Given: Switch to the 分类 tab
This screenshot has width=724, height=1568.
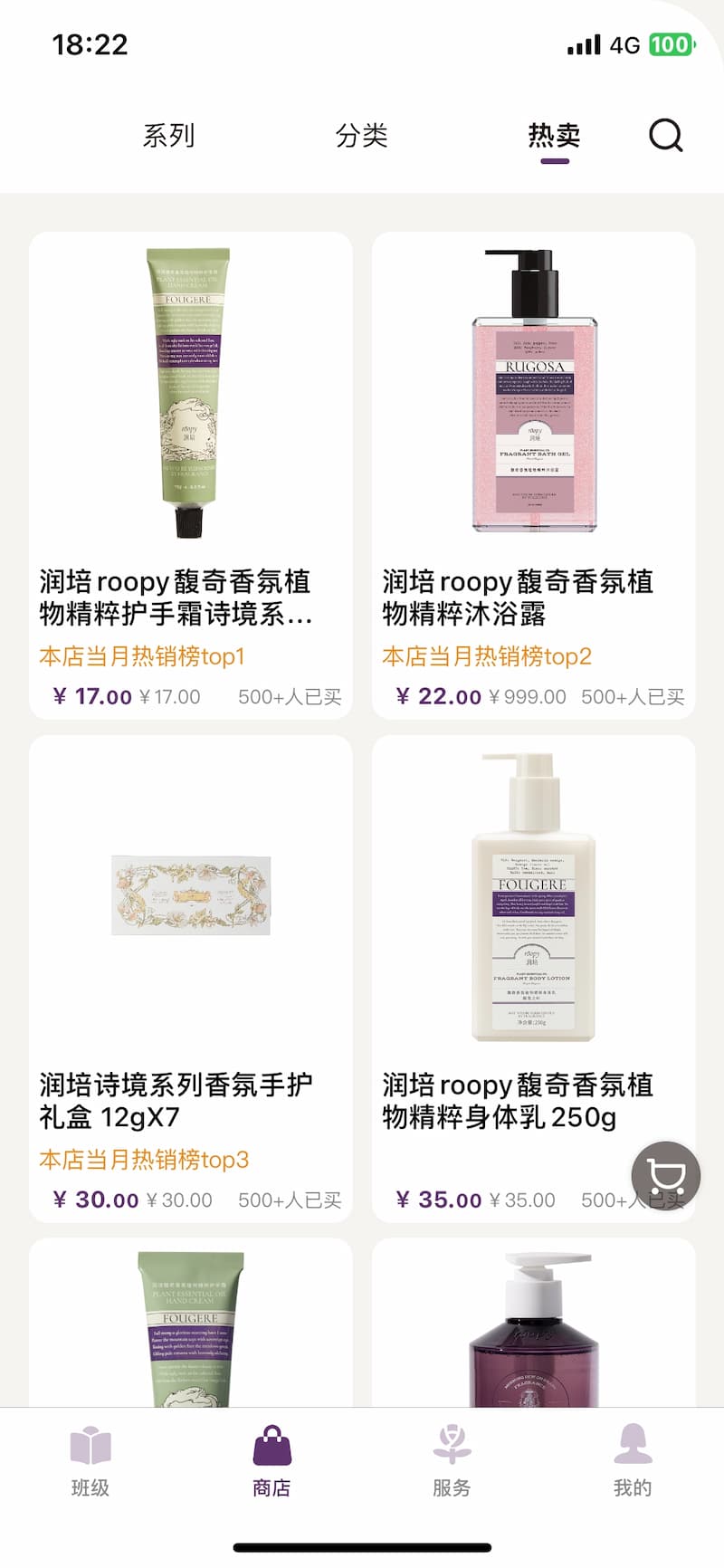Looking at the screenshot, I should (x=361, y=136).
